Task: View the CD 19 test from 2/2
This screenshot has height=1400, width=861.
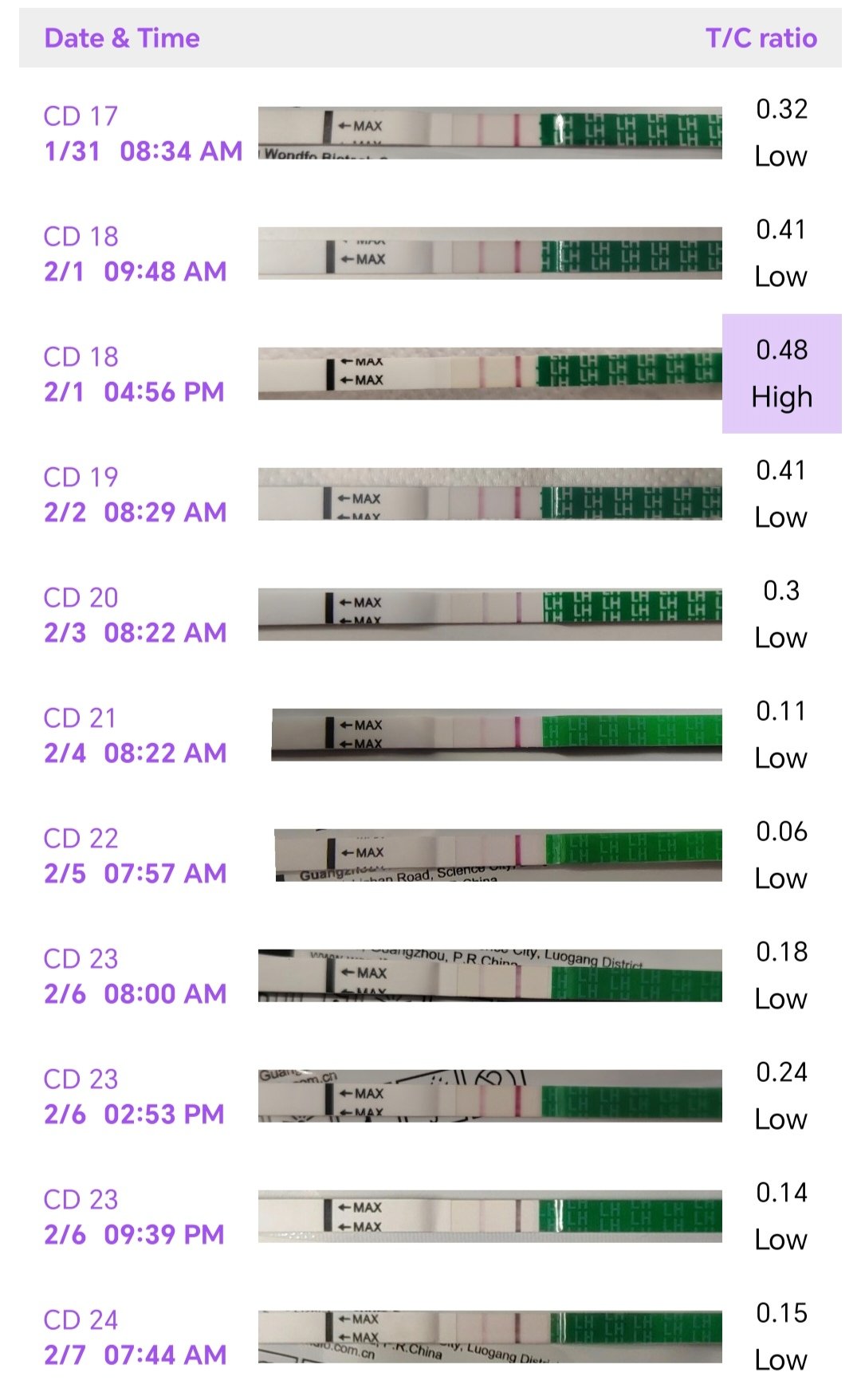Action: click(431, 494)
